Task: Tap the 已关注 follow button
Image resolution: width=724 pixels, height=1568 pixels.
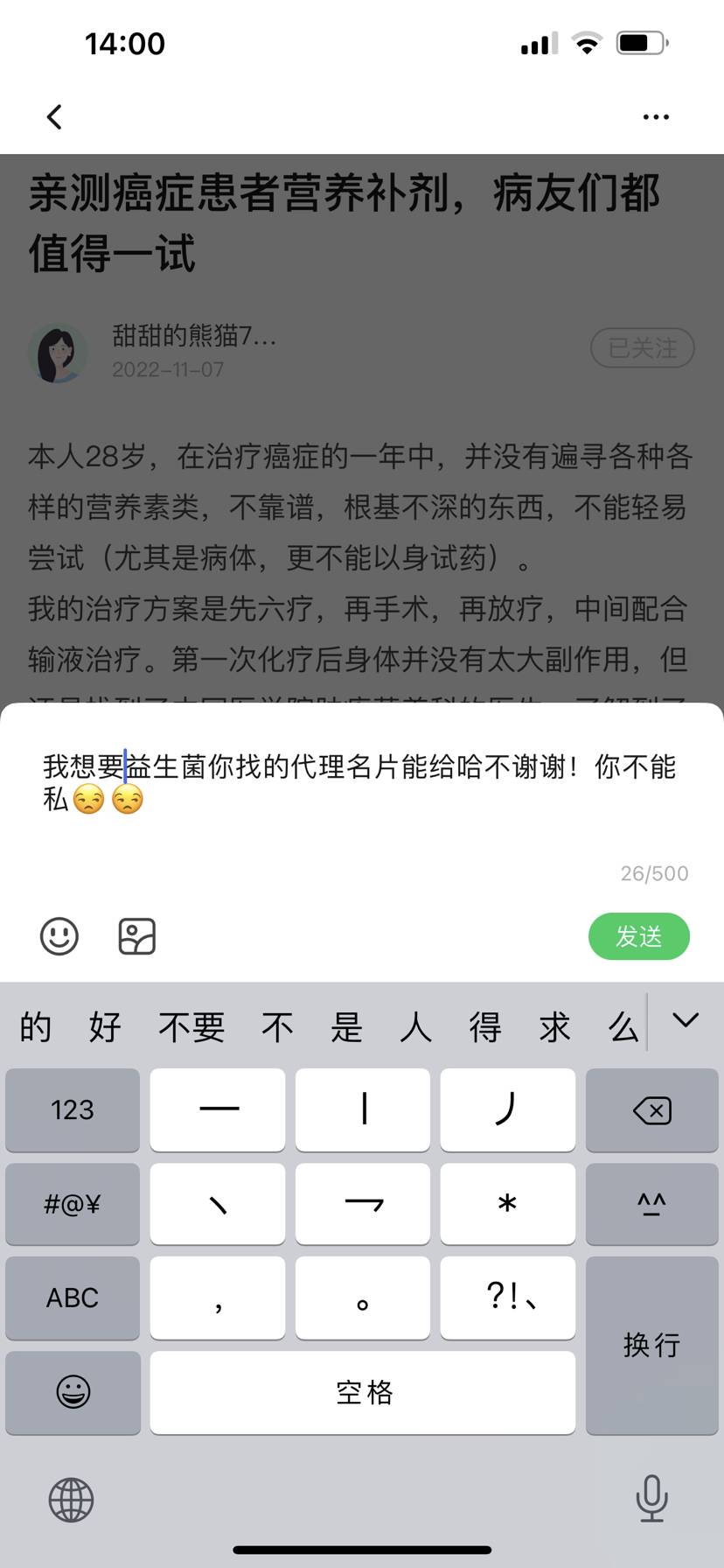Action: pos(643,348)
